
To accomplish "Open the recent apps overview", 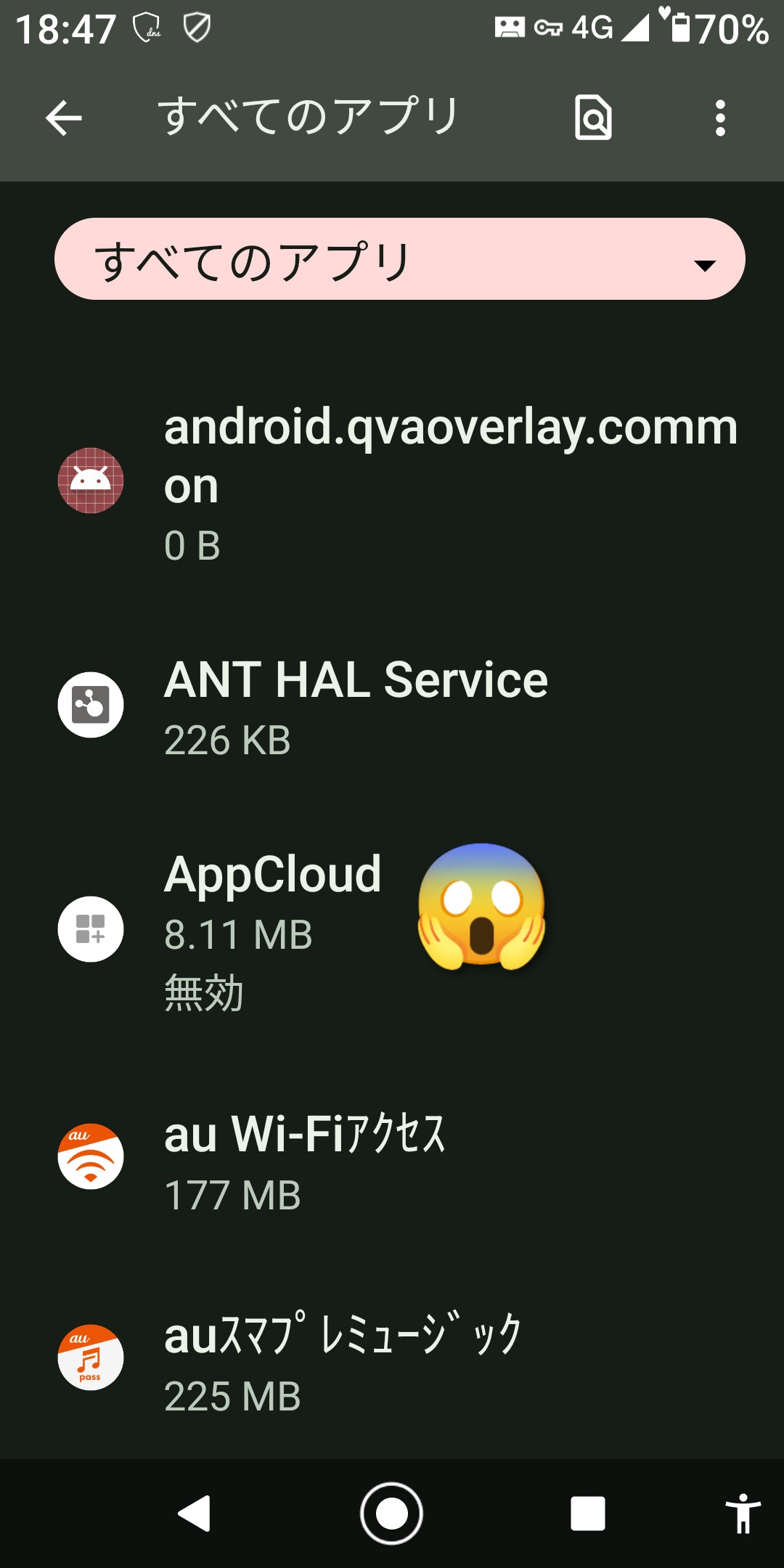I will (587, 1514).
